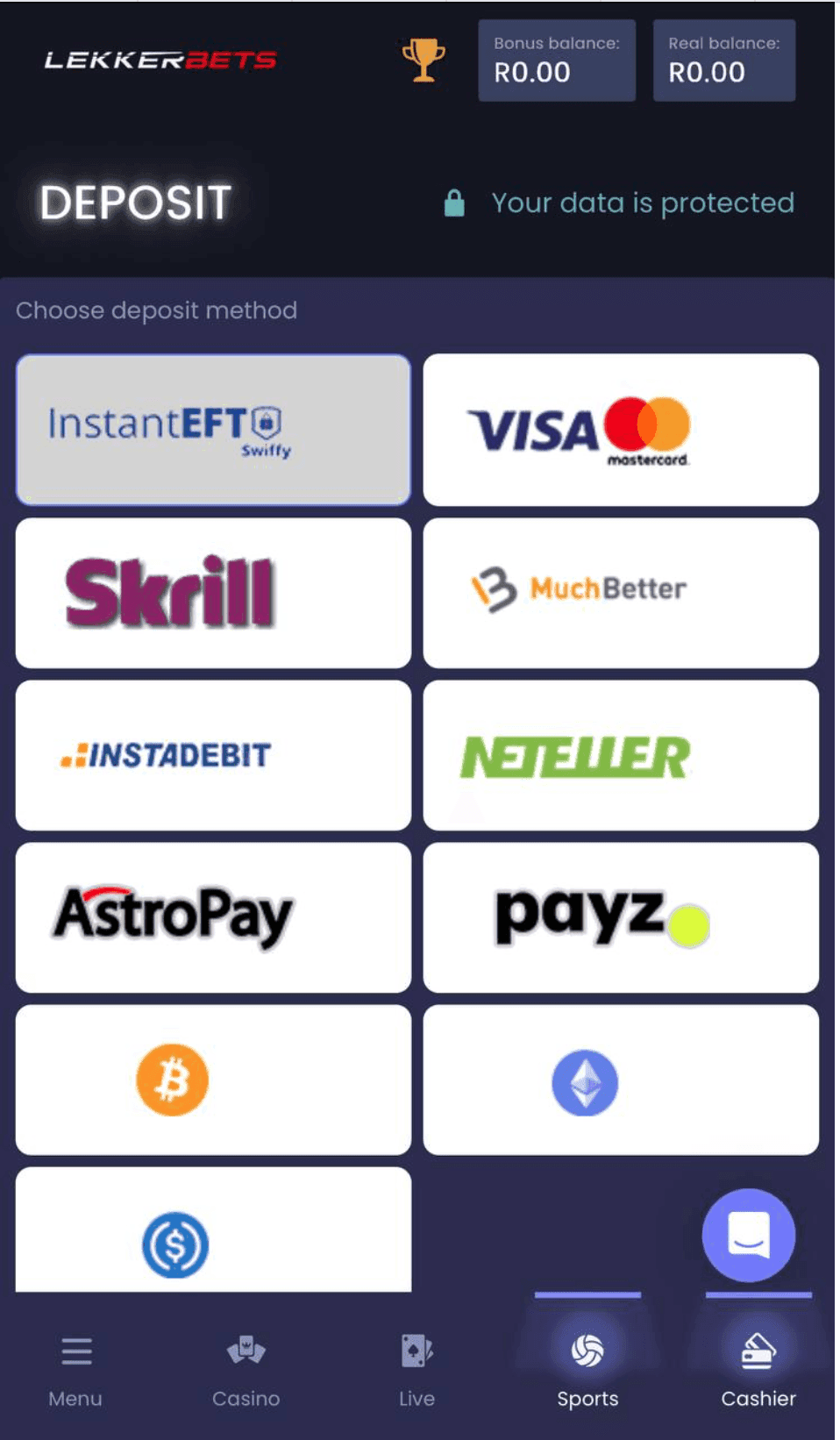840x1440 pixels.
Task: Choose Visa Mastercard deposit option
Action: 620,430
